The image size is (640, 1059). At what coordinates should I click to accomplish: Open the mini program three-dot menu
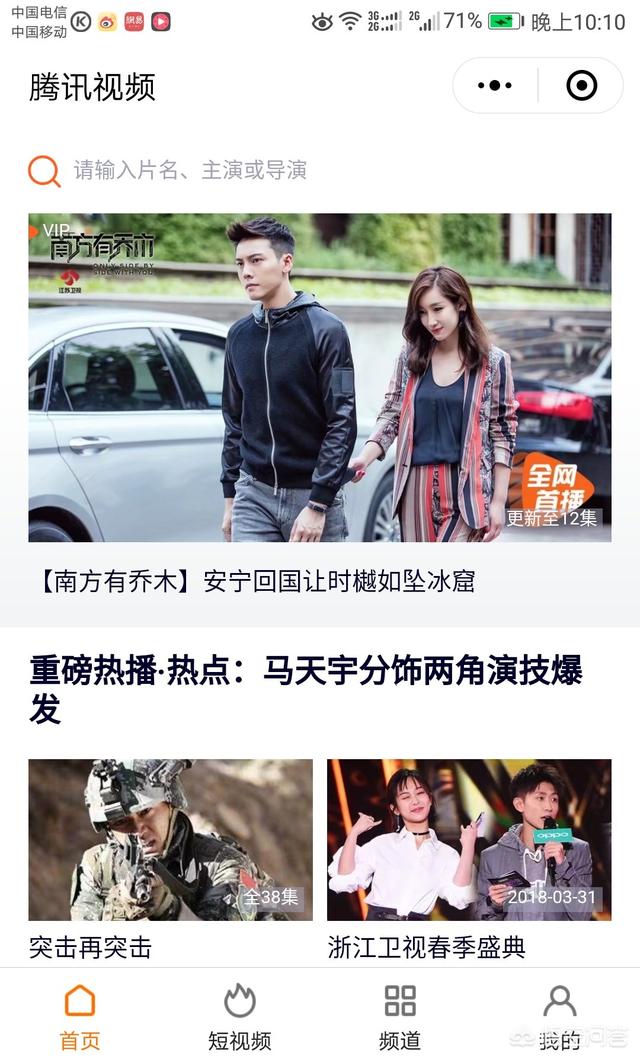[x=495, y=86]
